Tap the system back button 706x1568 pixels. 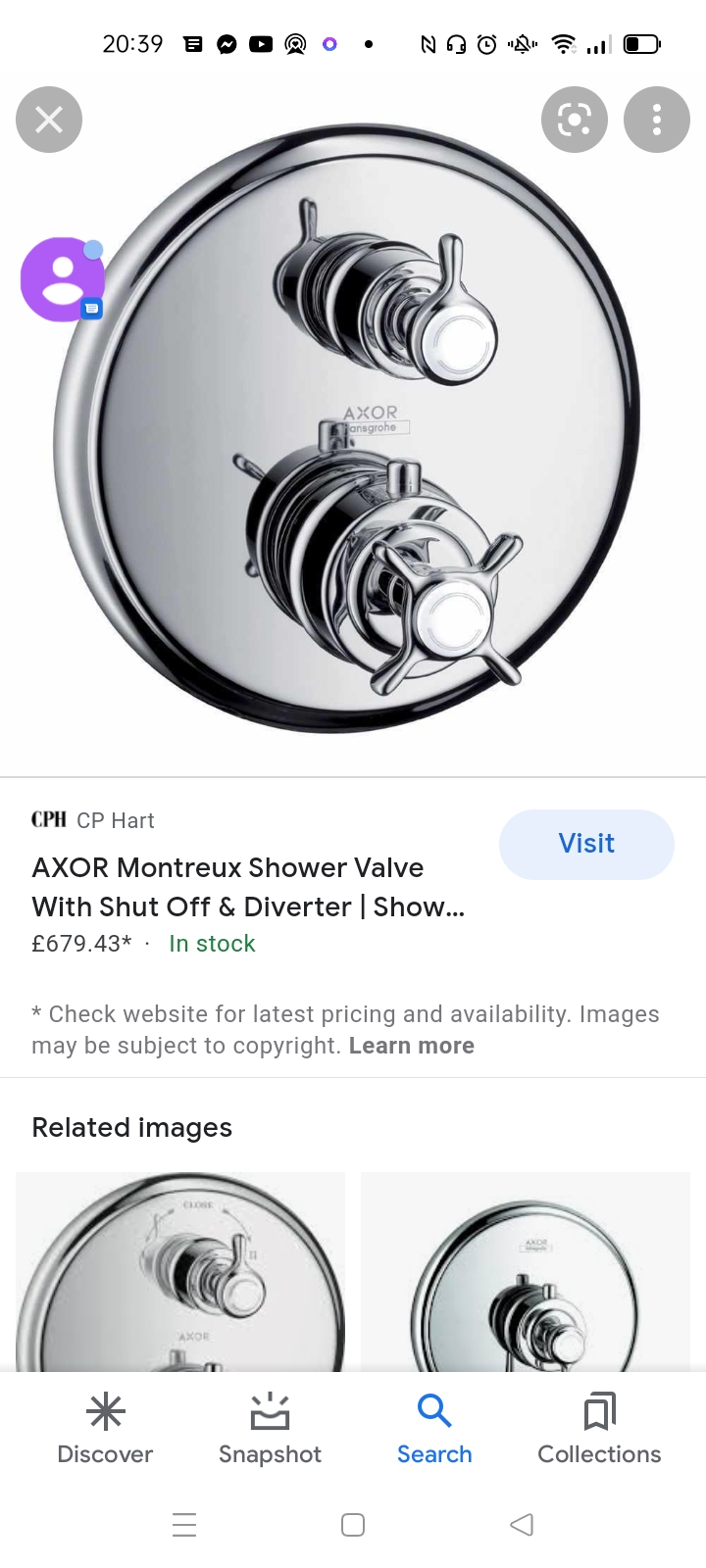tap(522, 1525)
